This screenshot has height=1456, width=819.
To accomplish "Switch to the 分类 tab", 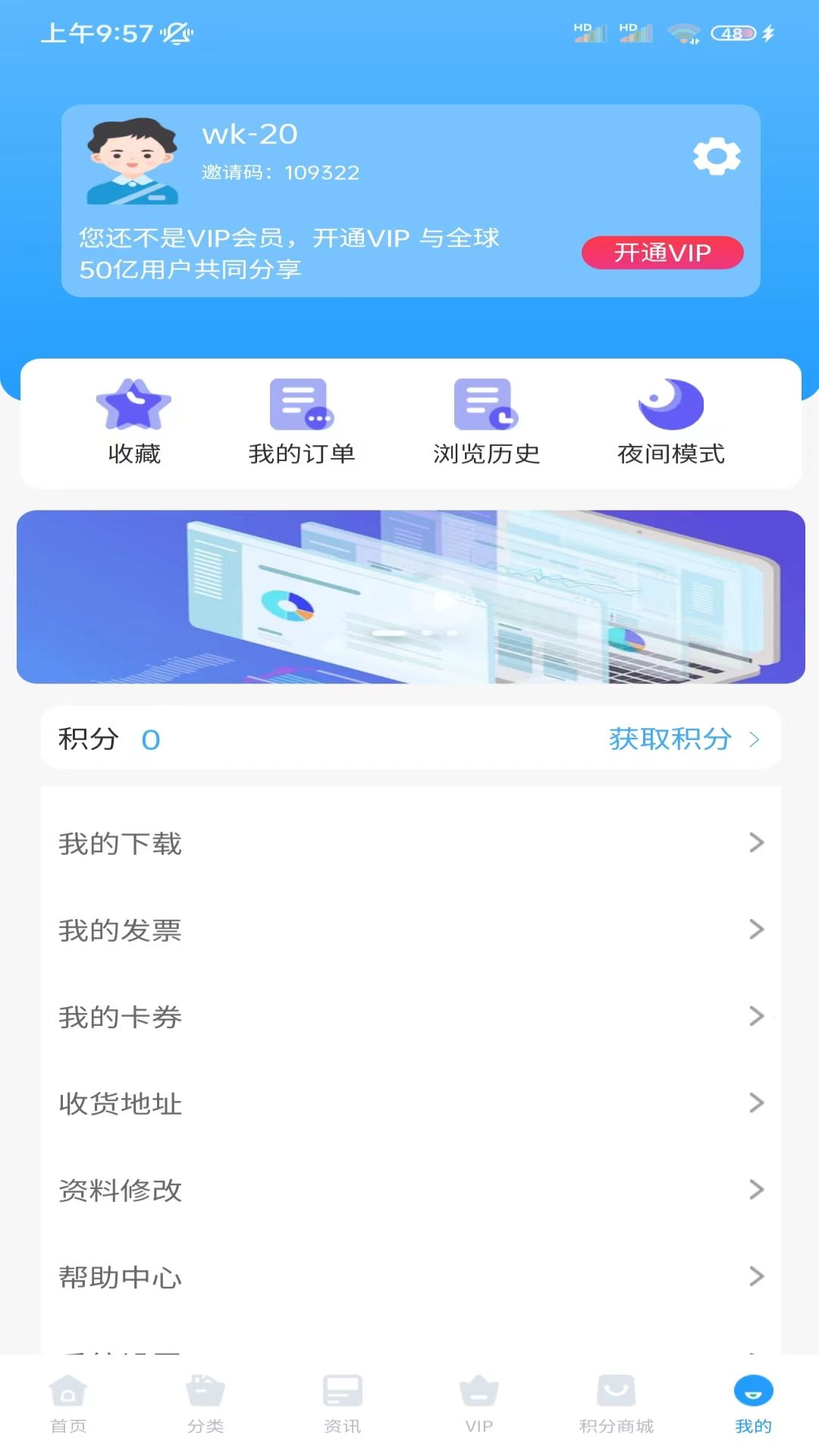I will tap(206, 1404).
